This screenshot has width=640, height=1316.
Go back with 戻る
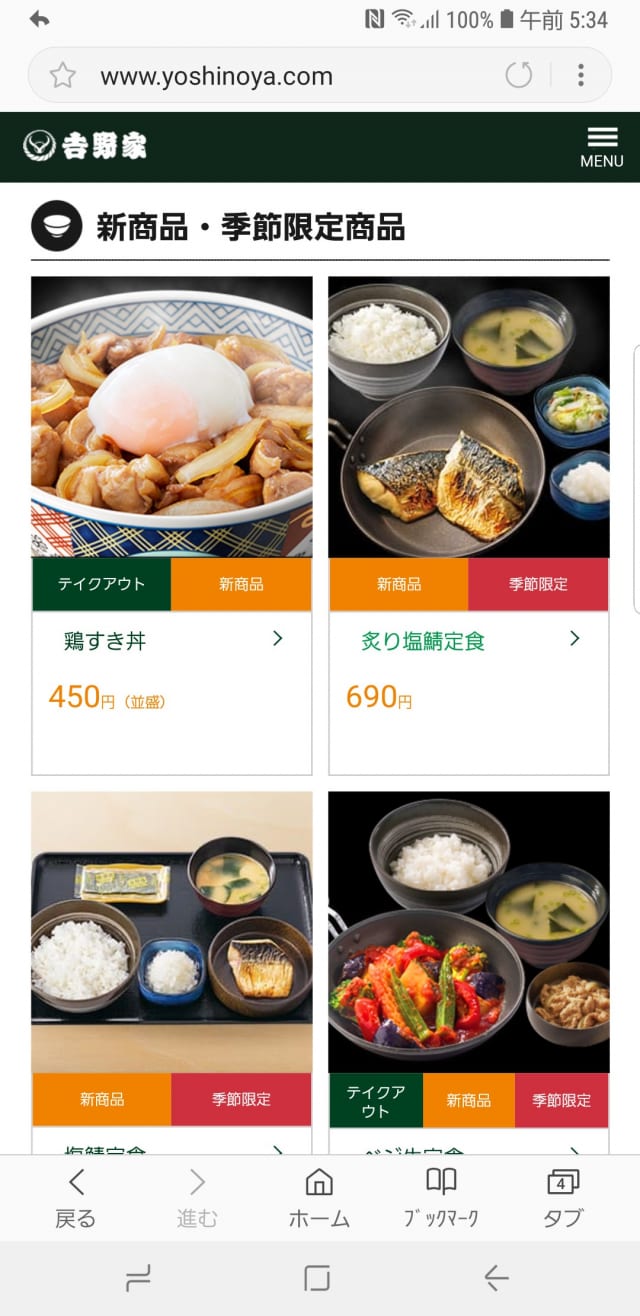75,1198
